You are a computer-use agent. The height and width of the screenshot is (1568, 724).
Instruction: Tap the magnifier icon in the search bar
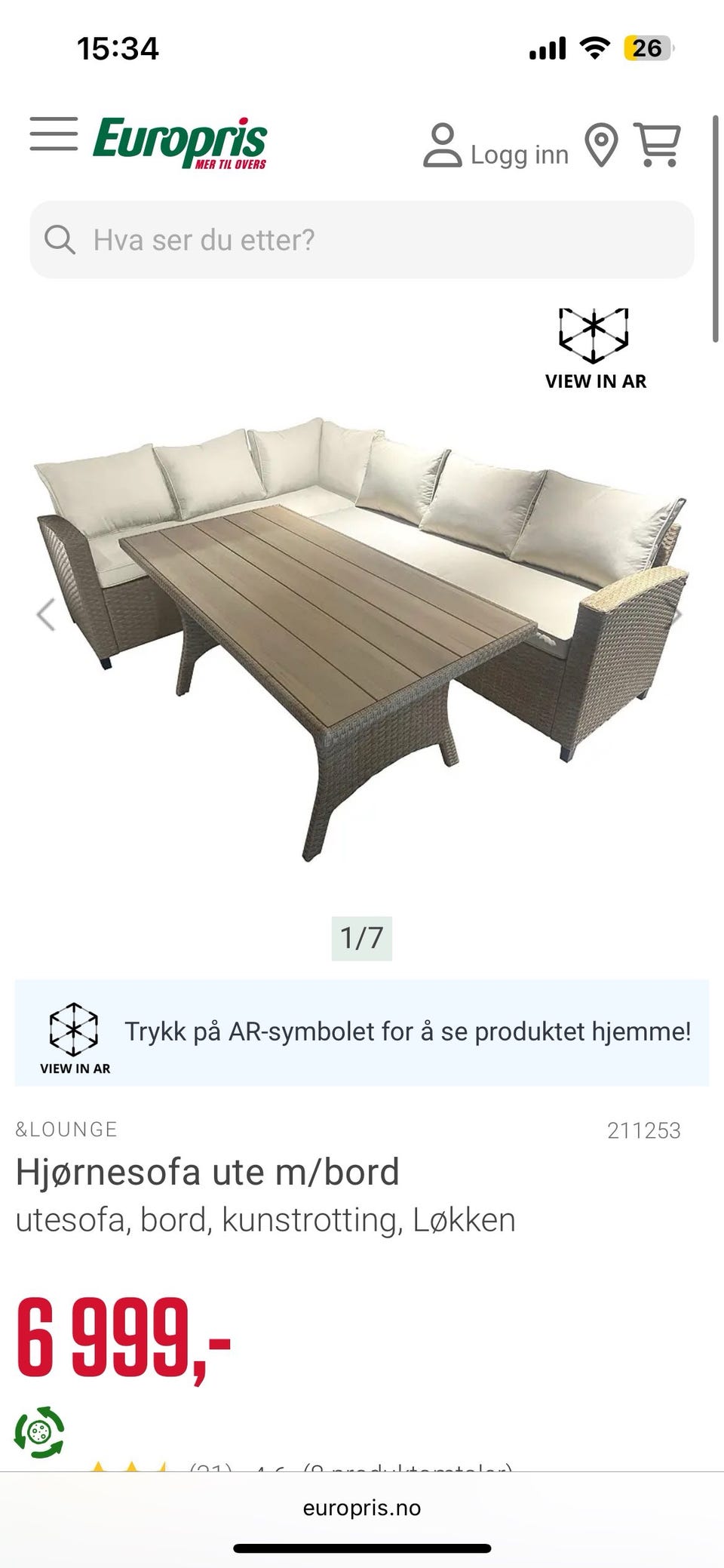tap(60, 240)
